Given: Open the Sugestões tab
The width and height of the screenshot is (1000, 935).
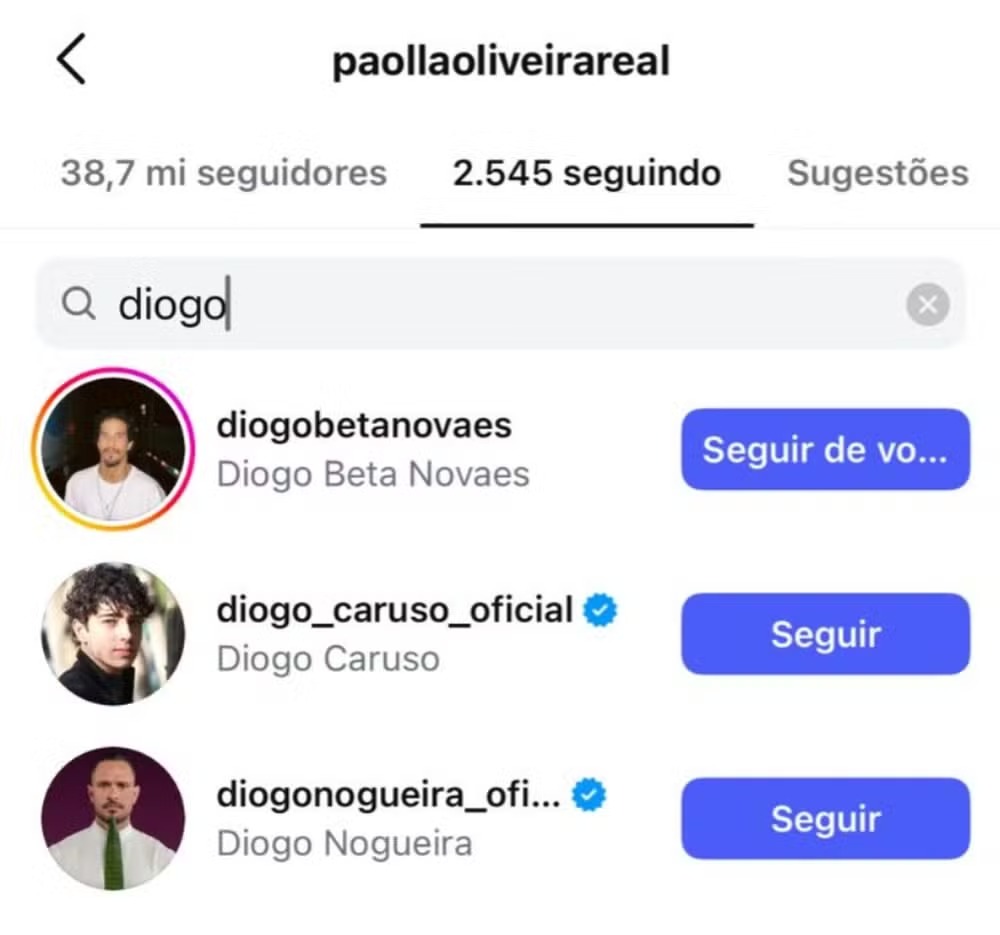Looking at the screenshot, I should coord(877,173).
